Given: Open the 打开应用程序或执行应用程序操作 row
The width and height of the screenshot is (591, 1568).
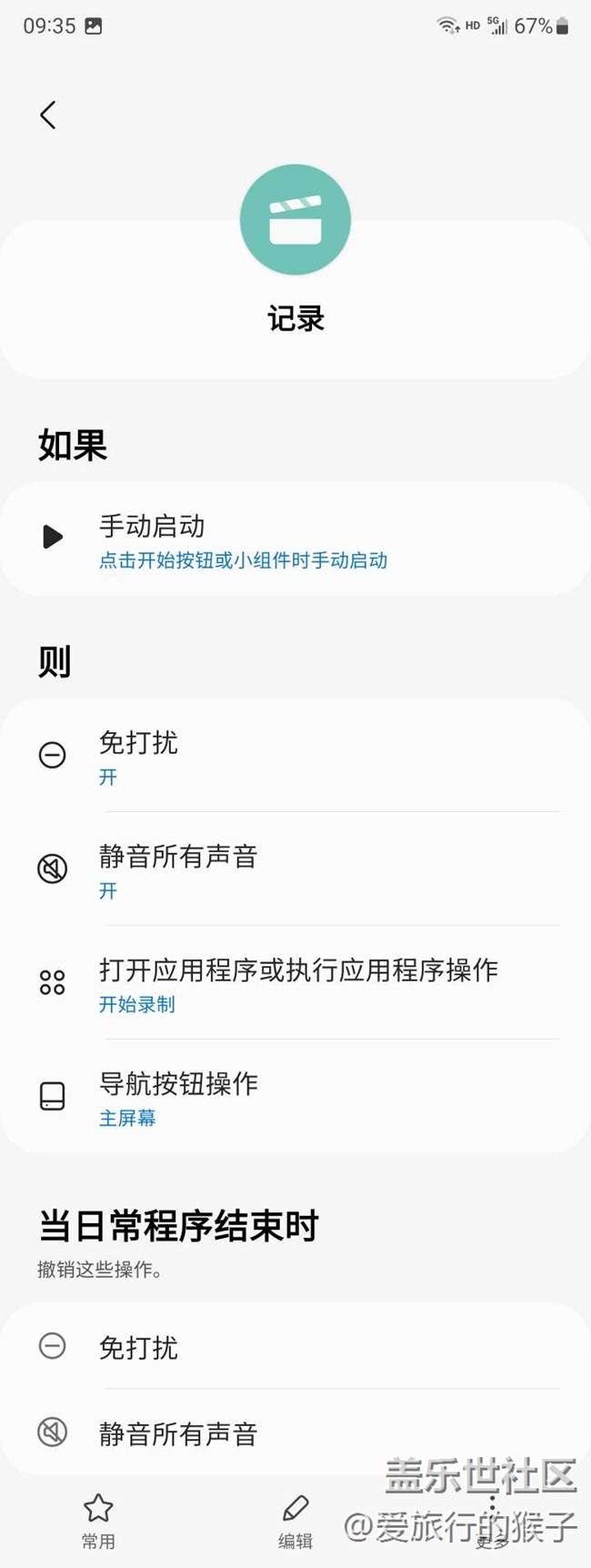Looking at the screenshot, I should [295, 983].
